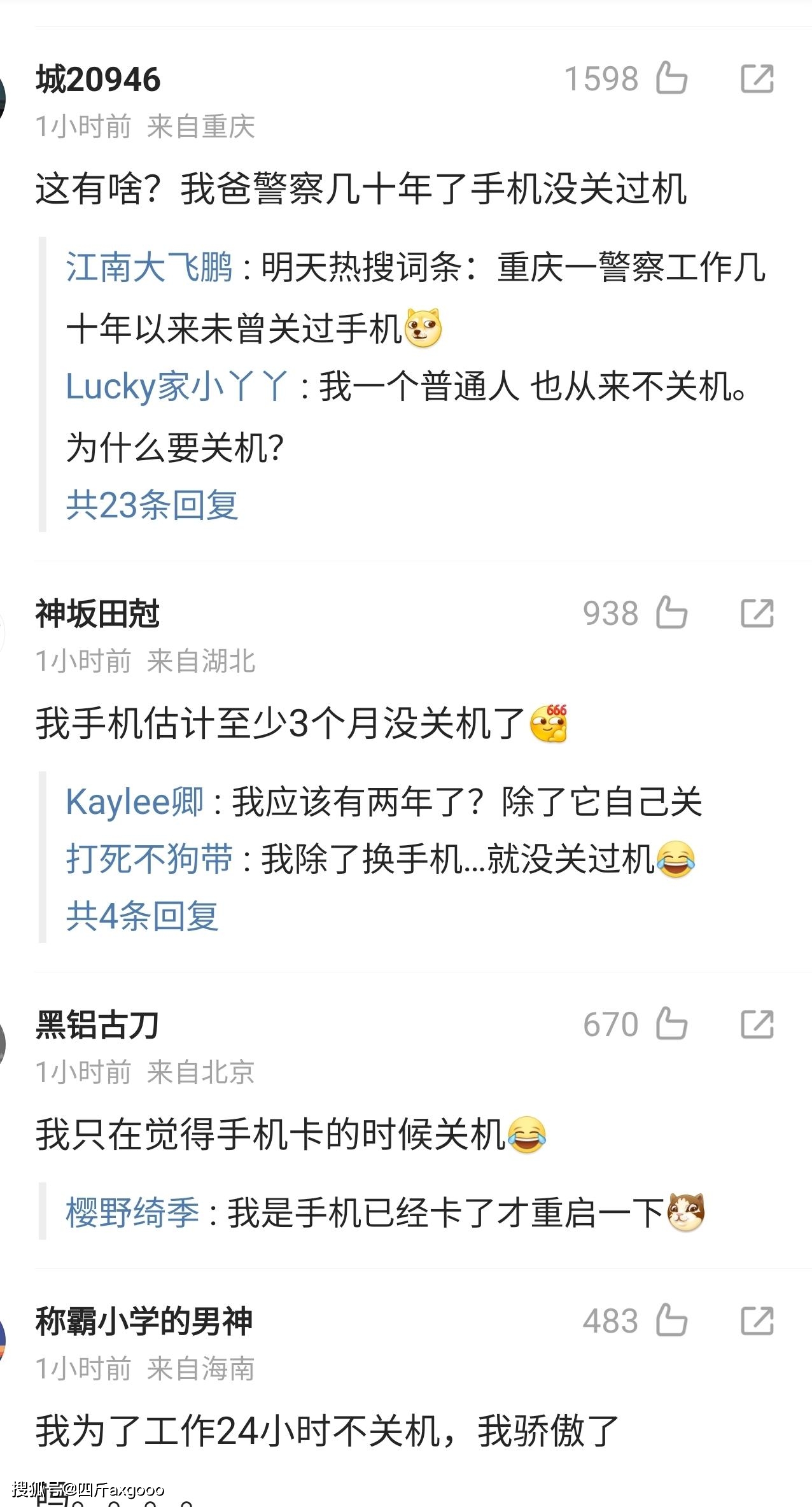Open 黑铝古刀's profile

97,1025
